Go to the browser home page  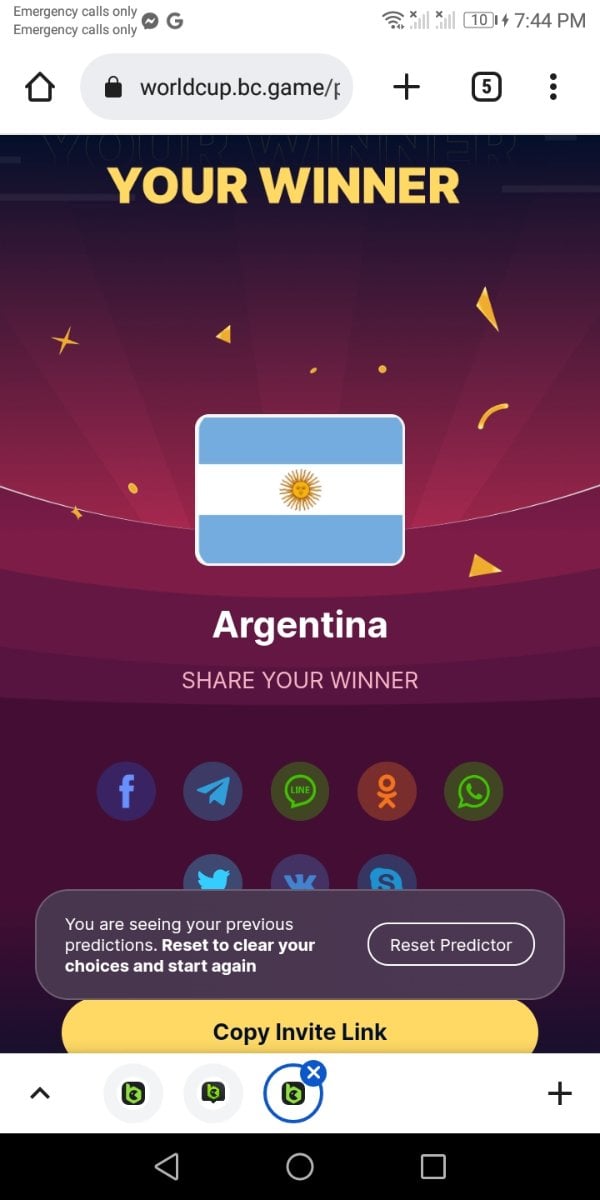40,88
